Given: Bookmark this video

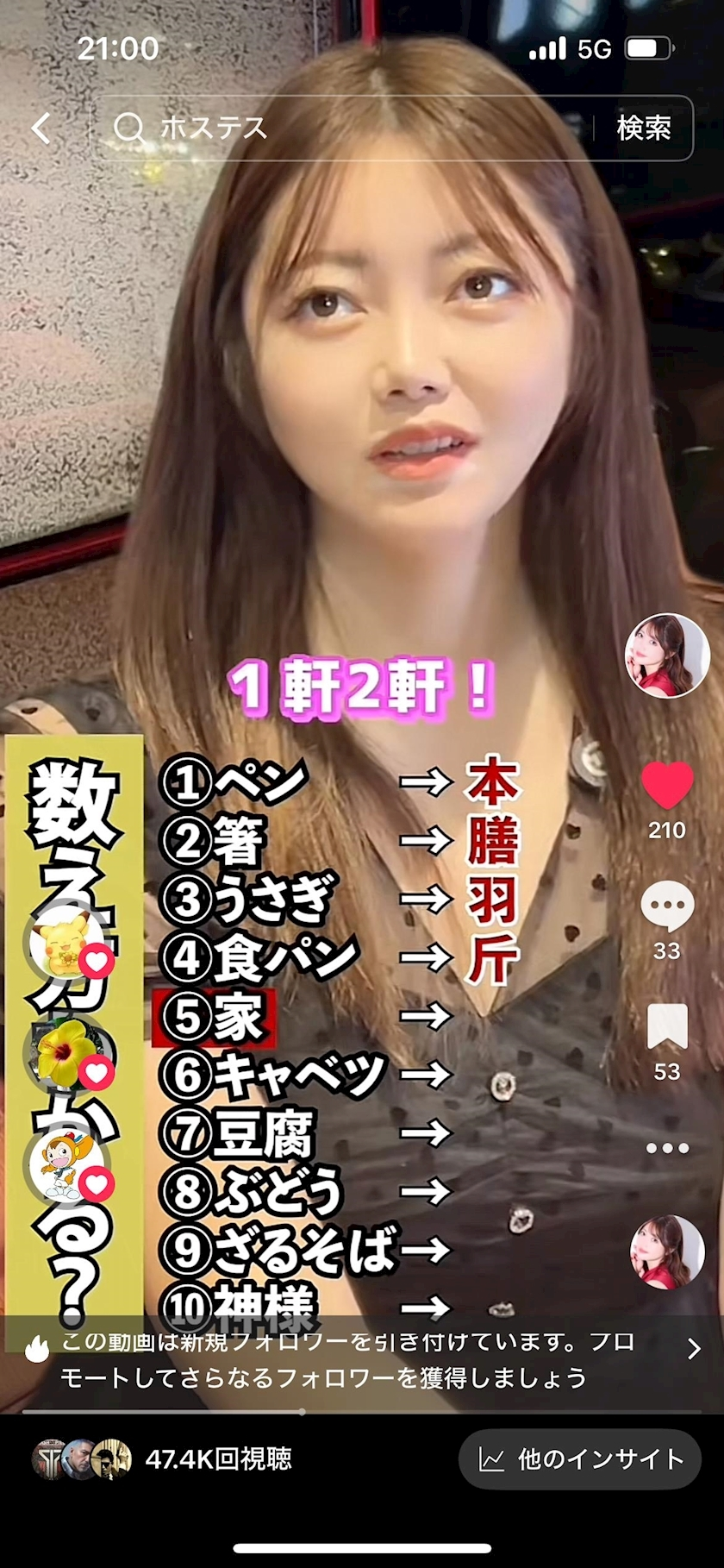Looking at the screenshot, I should [667, 1026].
